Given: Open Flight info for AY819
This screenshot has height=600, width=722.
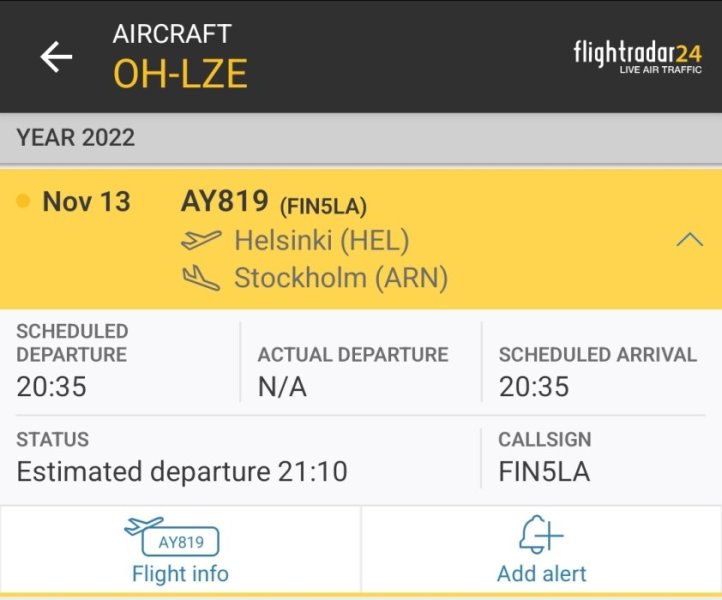Looking at the screenshot, I should pyautogui.click(x=180, y=550).
